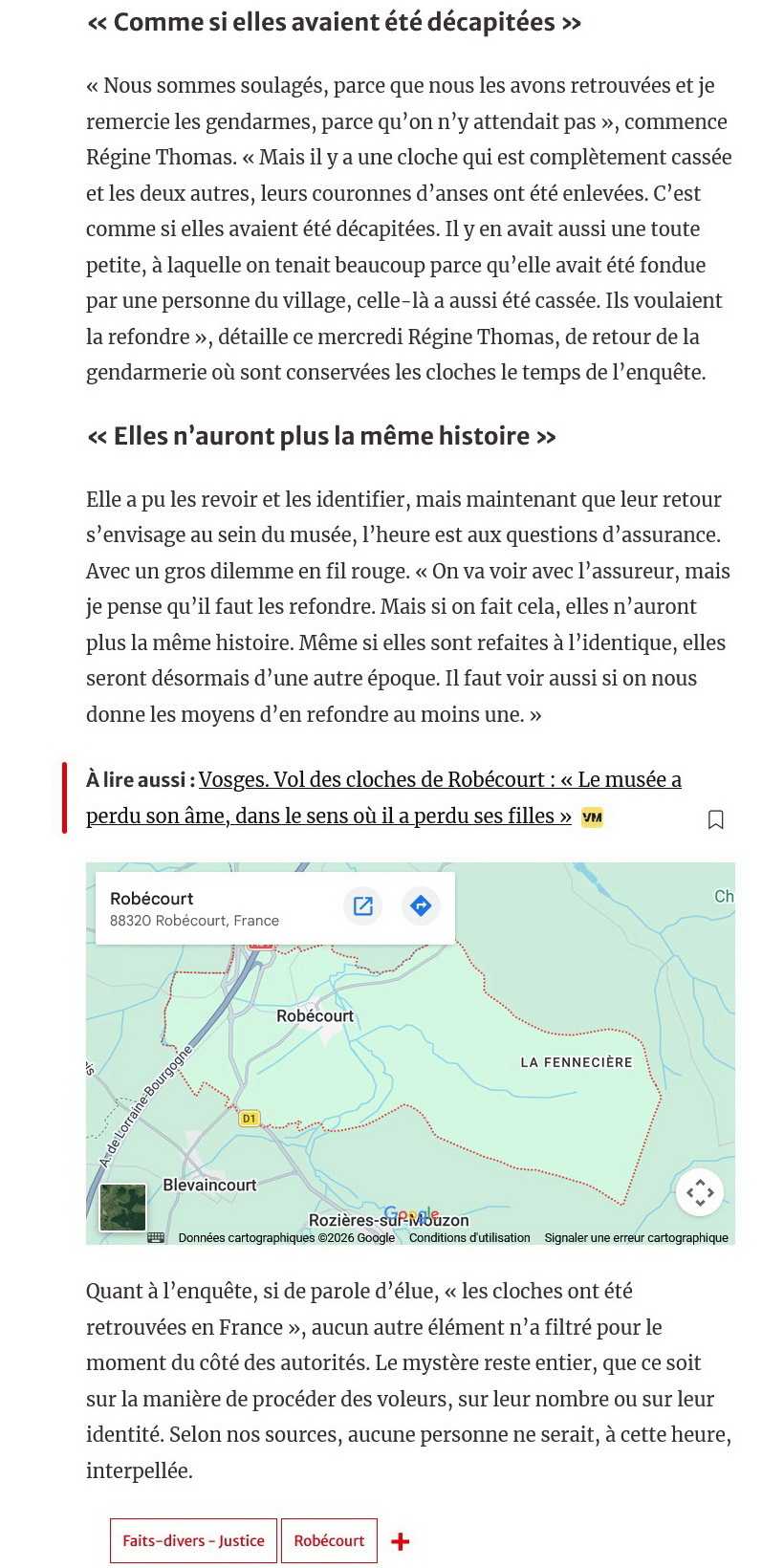
Task: Open the Faits-divers - Justice tag
Action: coord(193,1540)
